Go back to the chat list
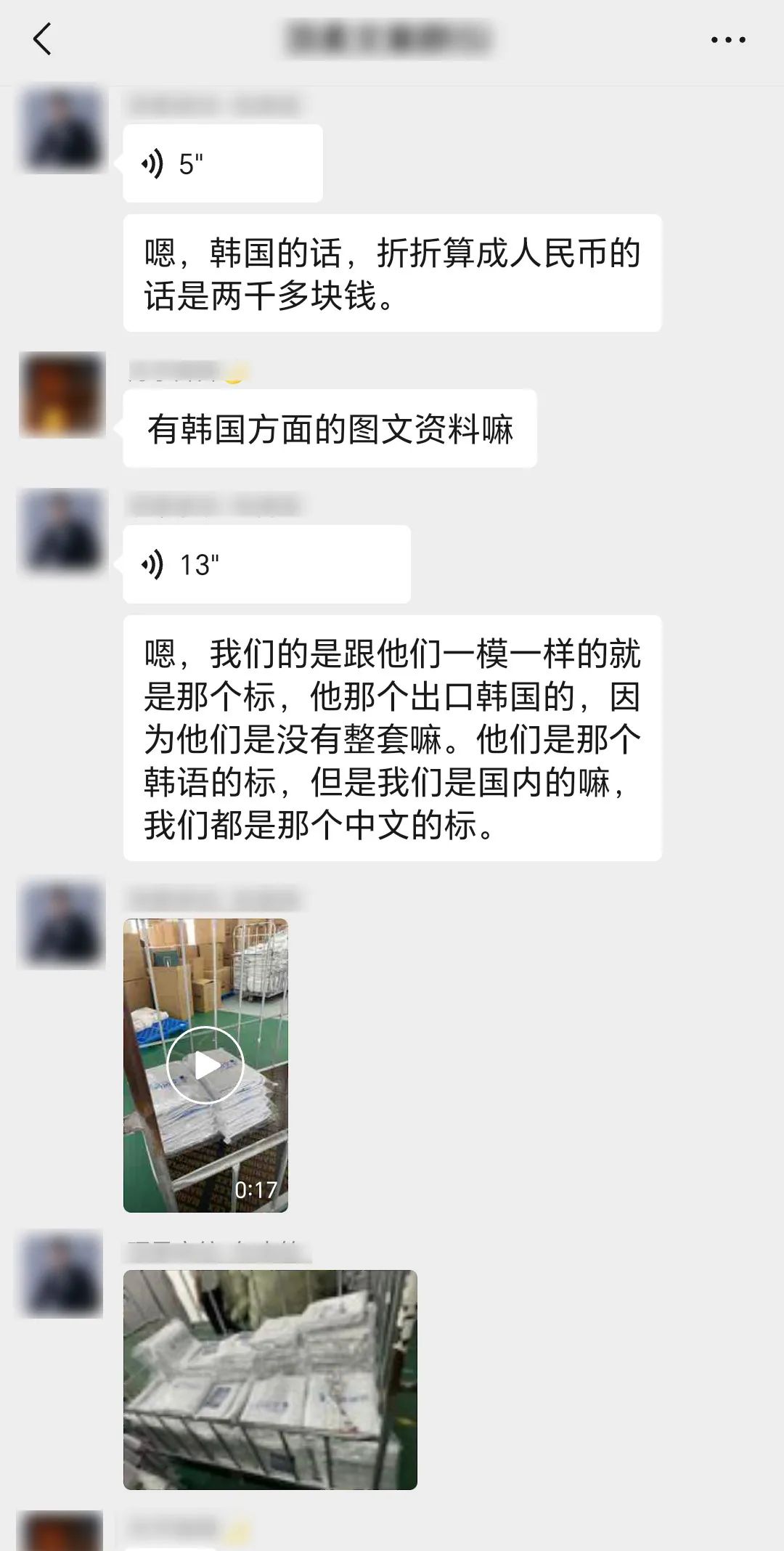The width and height of the screenshot is (784, 1551). click(43, 39)
